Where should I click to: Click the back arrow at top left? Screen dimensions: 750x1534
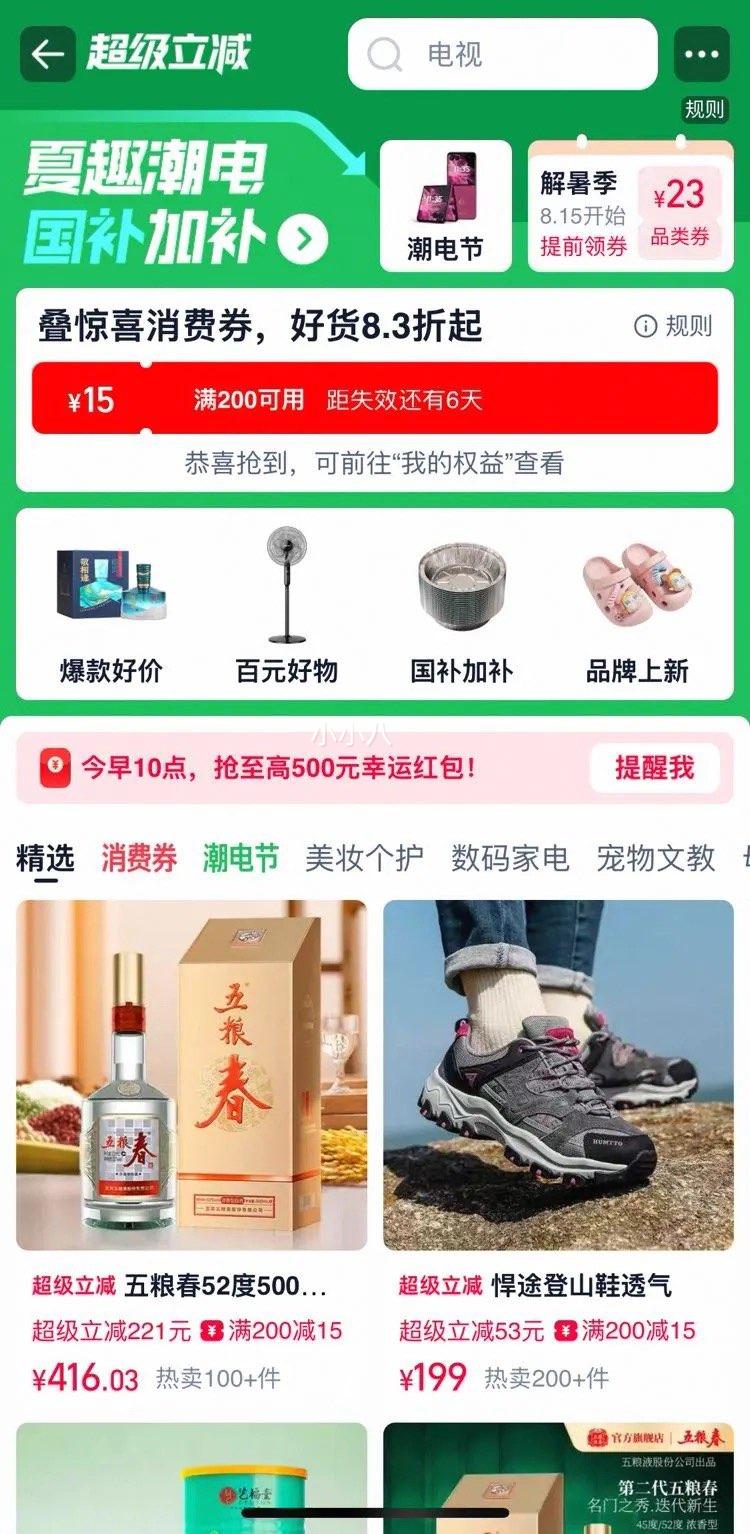pyautogui.click(x=45, y=55)
